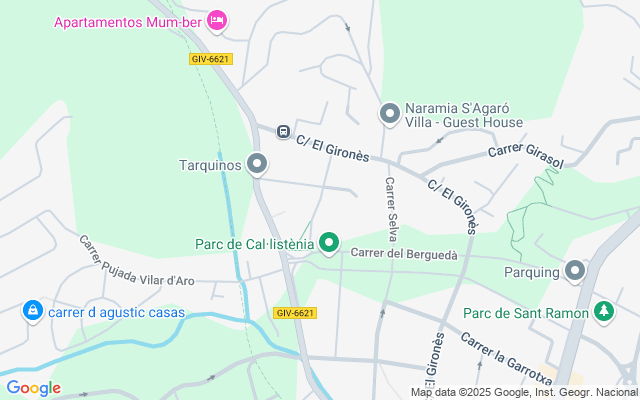Open carrer d agustic casas shop pin
This screenshot has width=640, height=400.
coord(33,312)
